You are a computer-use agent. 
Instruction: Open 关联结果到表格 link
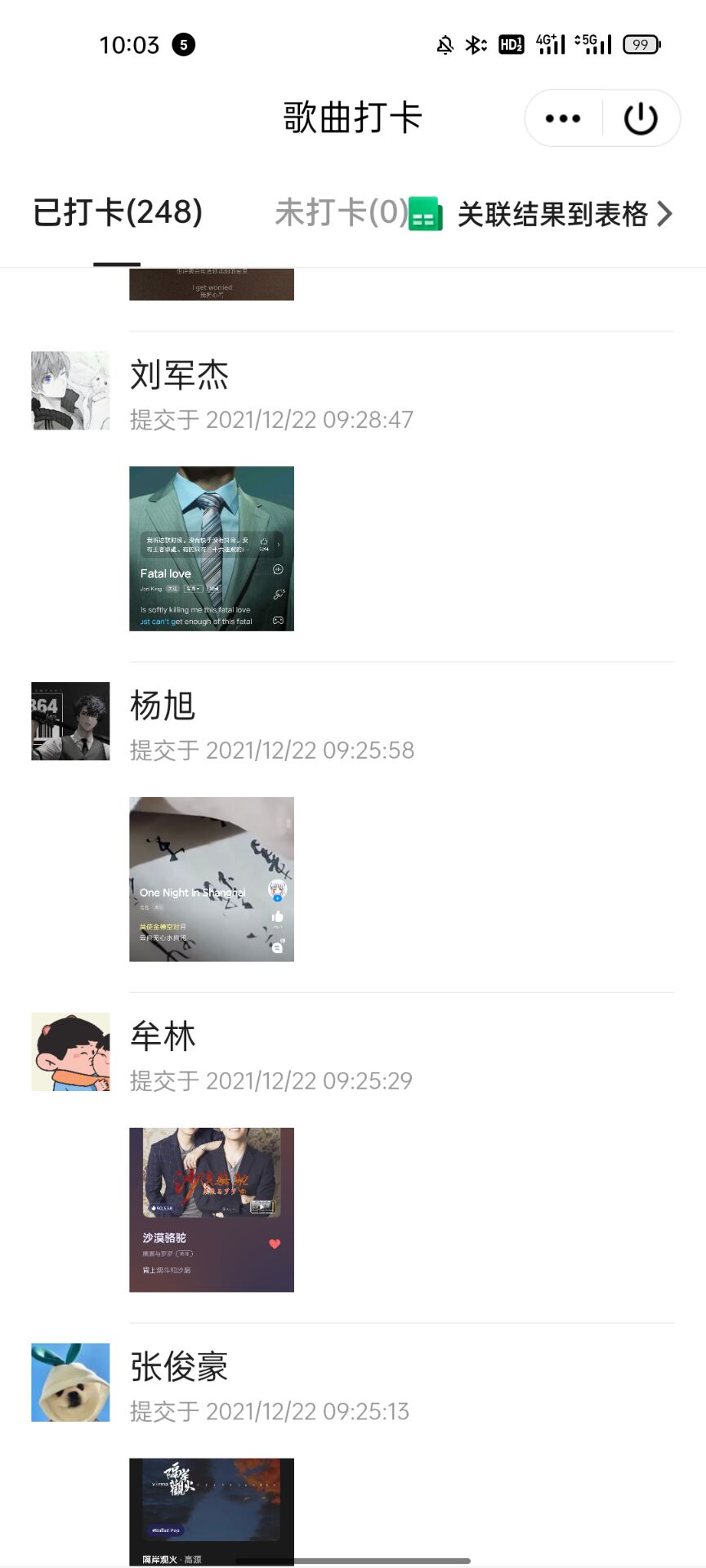click(x=552, y=214)
